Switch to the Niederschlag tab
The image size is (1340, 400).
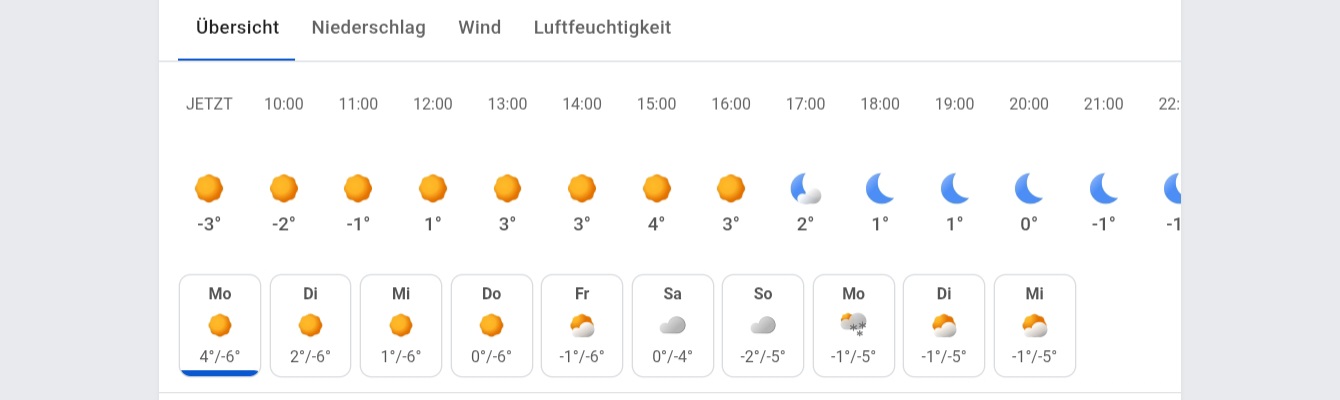368,28
